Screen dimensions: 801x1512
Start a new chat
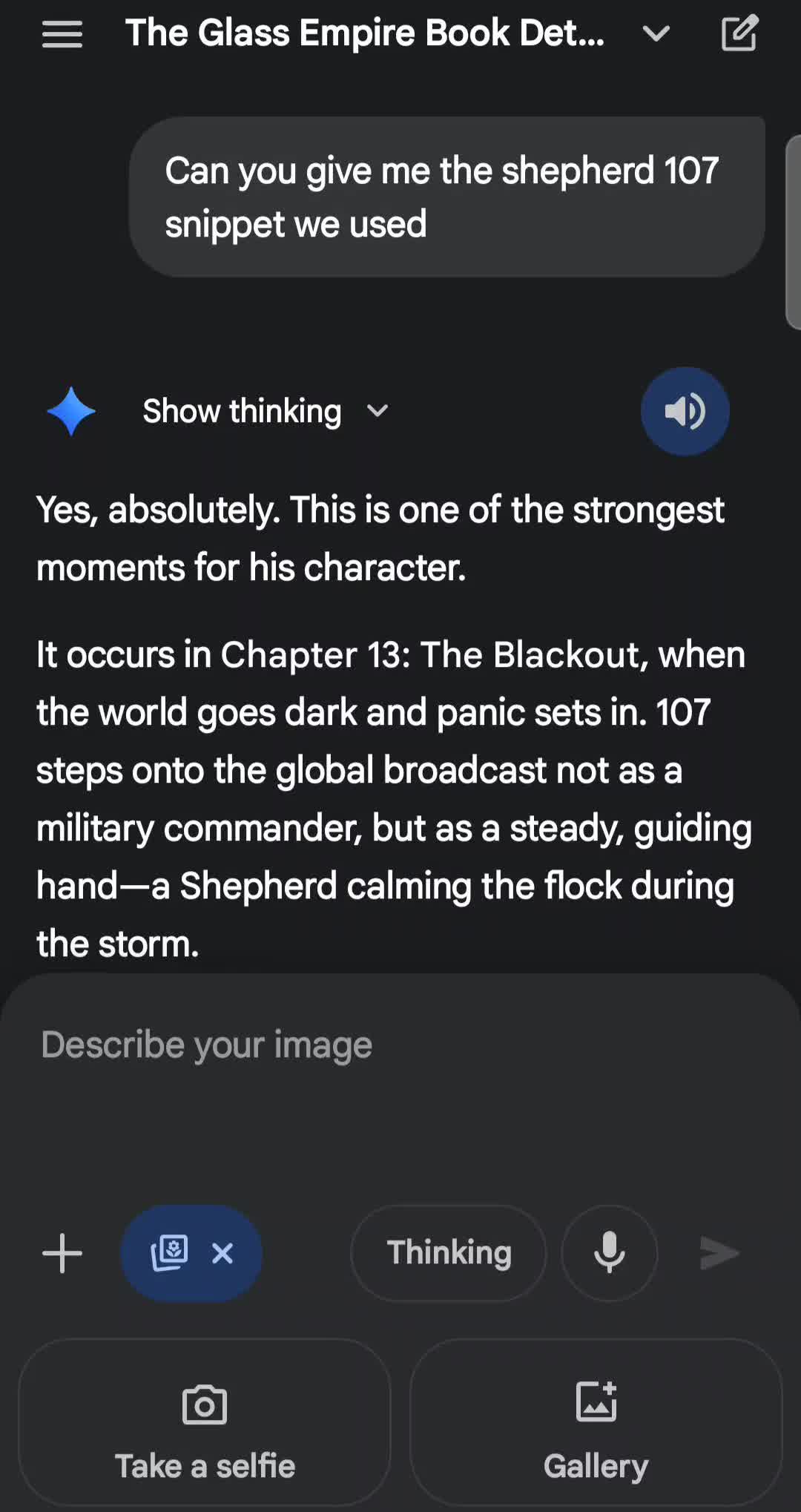coord(739,34)
